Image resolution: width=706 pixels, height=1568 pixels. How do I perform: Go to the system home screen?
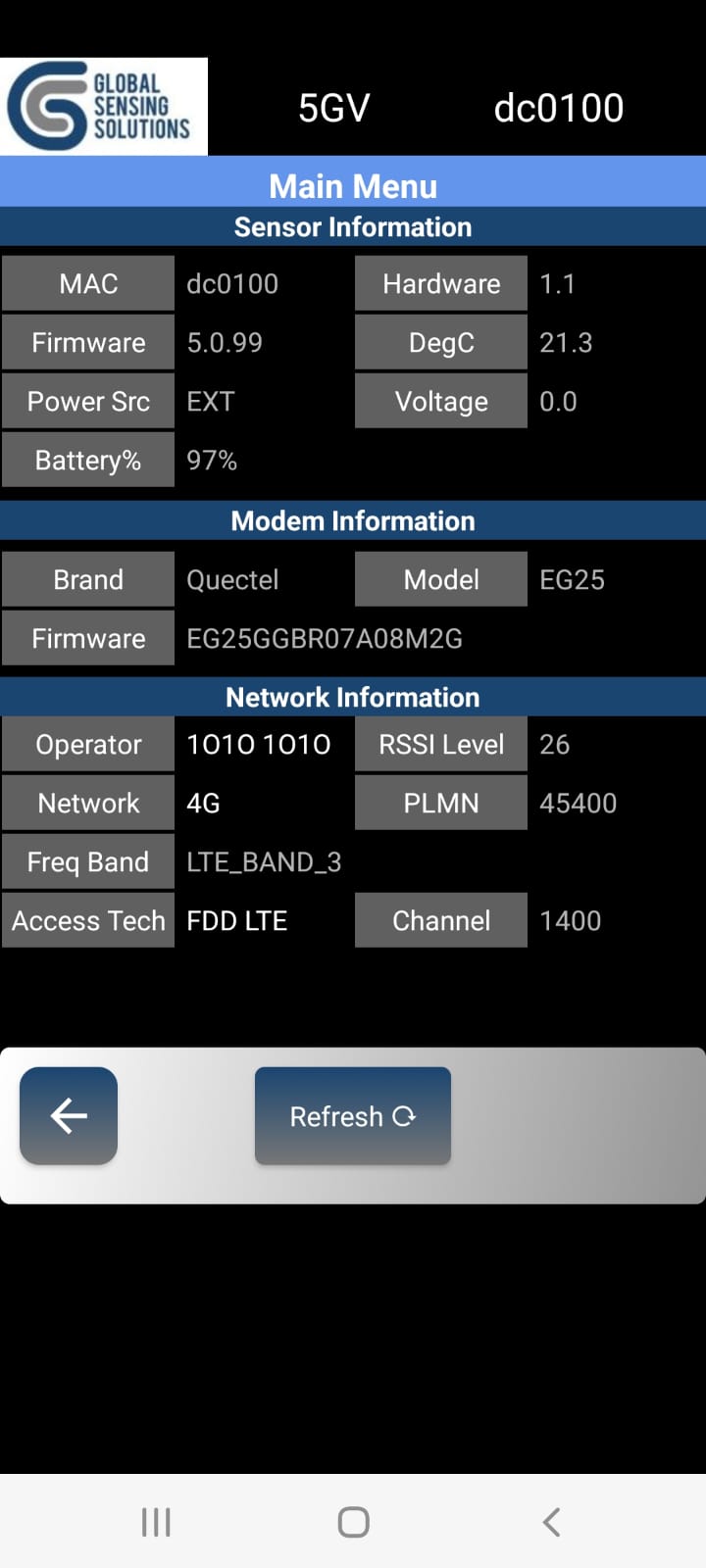353,1522
